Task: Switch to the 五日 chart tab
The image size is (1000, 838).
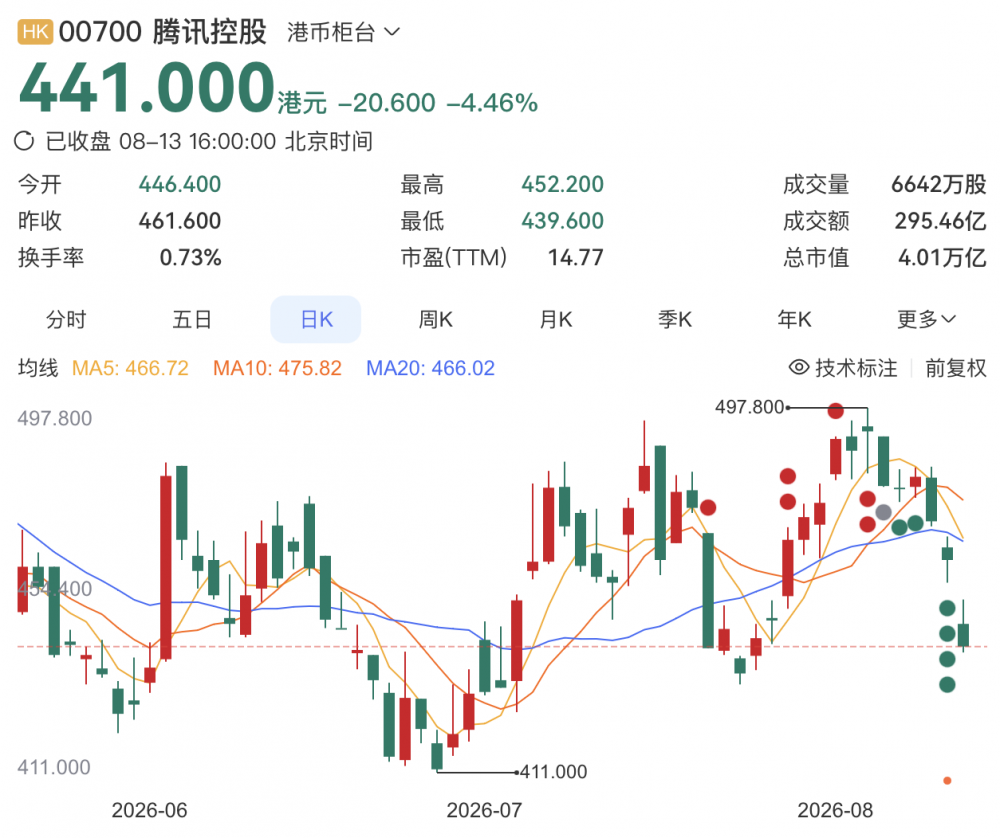Action: click(192, 319)
